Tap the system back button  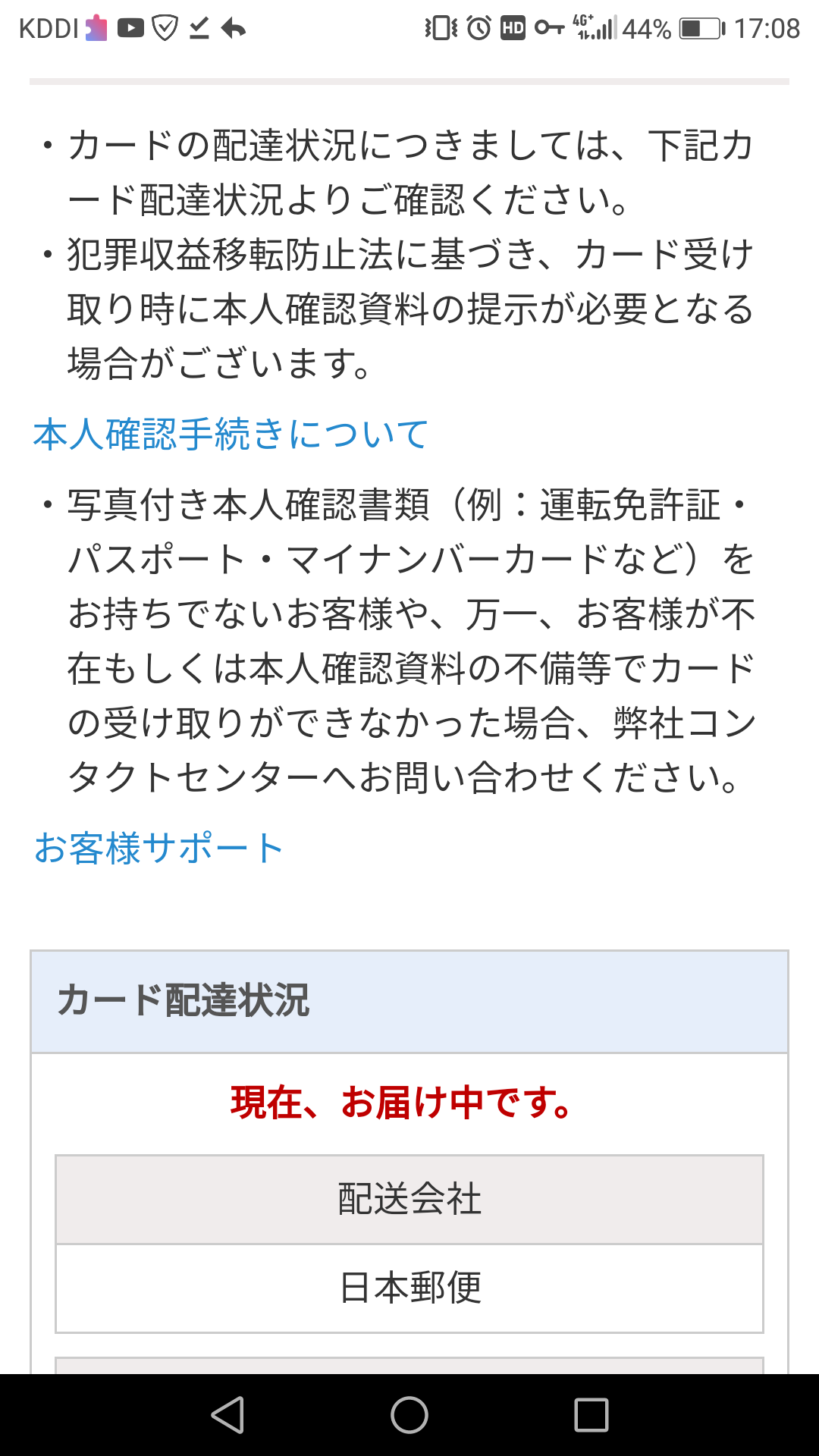tap(227, 1415)
